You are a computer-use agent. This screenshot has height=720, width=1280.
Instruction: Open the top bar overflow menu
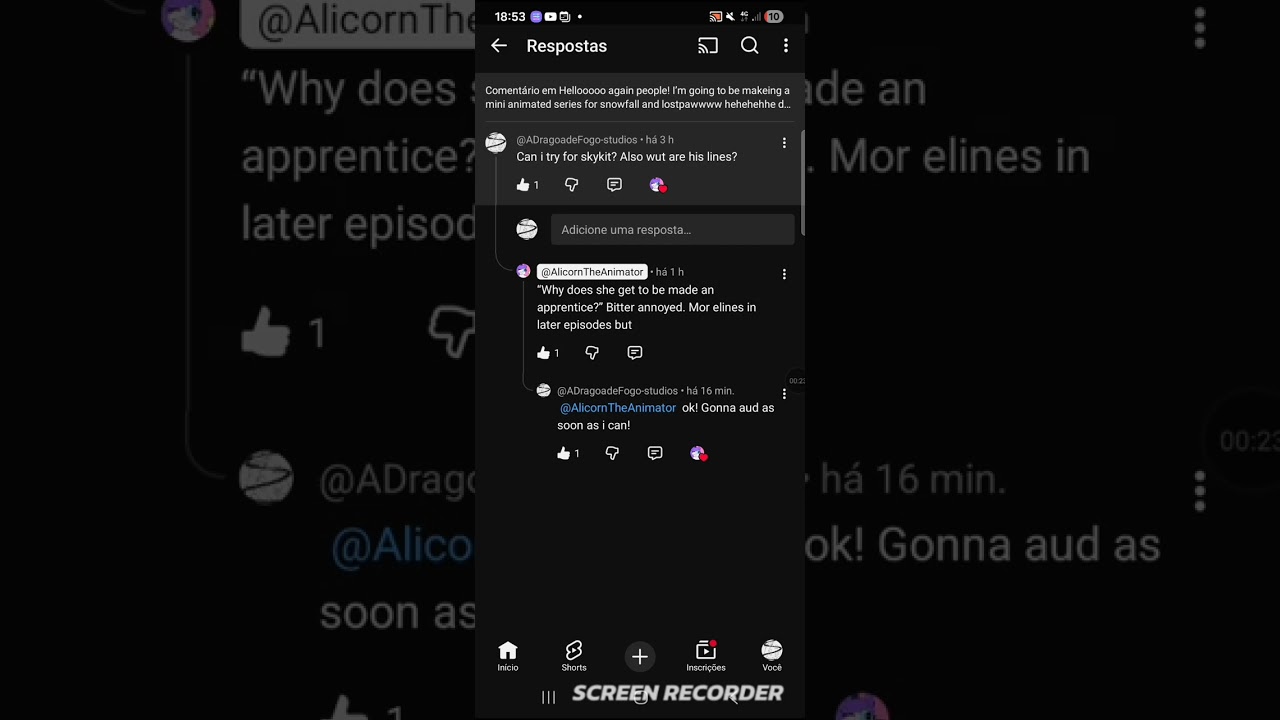coord(785,46)
